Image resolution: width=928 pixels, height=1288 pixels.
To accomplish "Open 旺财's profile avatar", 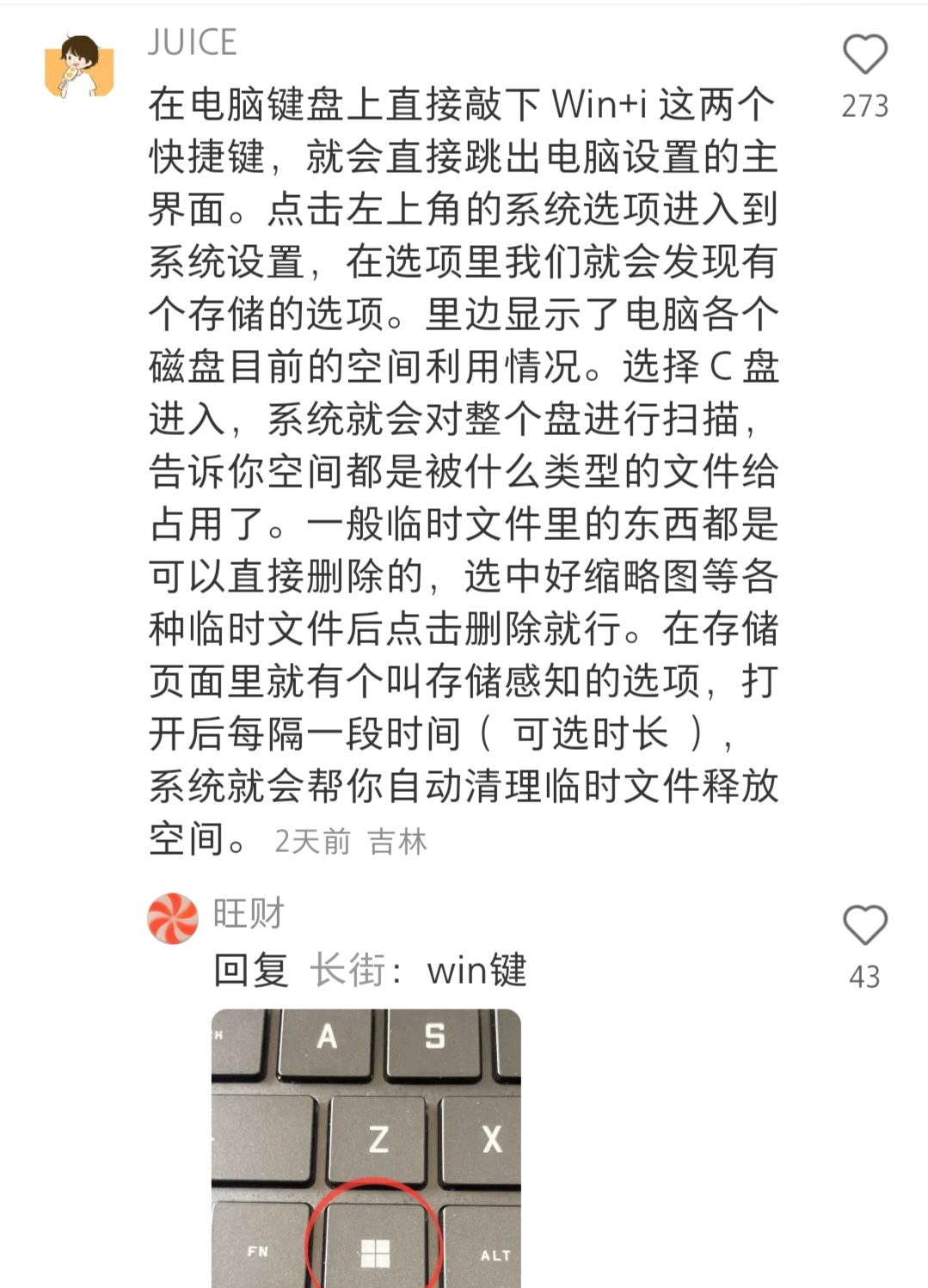I will 173,918.
